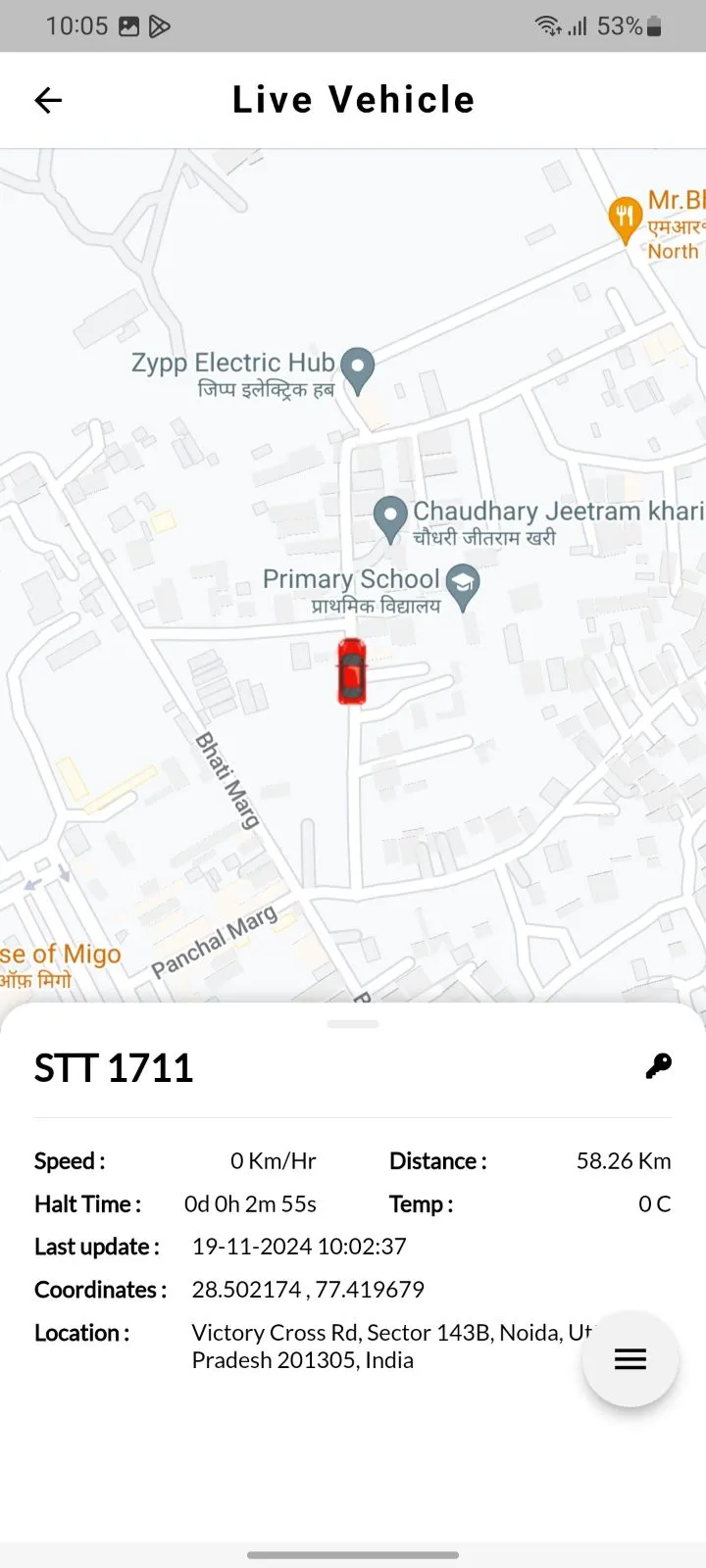
Task: Select the Chaudhary Jeetram khari map pin
Action: [x=390, y=516]
